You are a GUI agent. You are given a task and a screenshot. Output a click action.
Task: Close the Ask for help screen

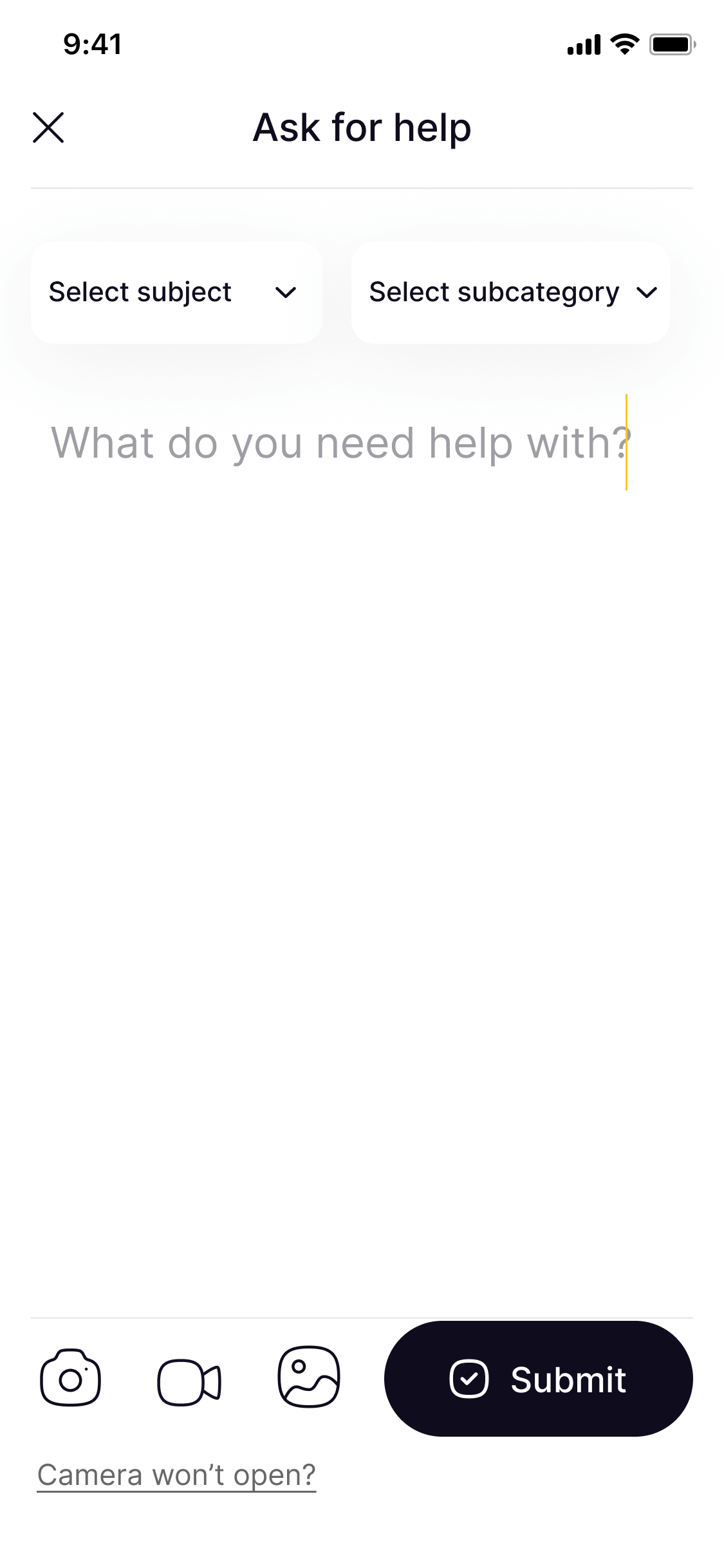click(49, 127)
